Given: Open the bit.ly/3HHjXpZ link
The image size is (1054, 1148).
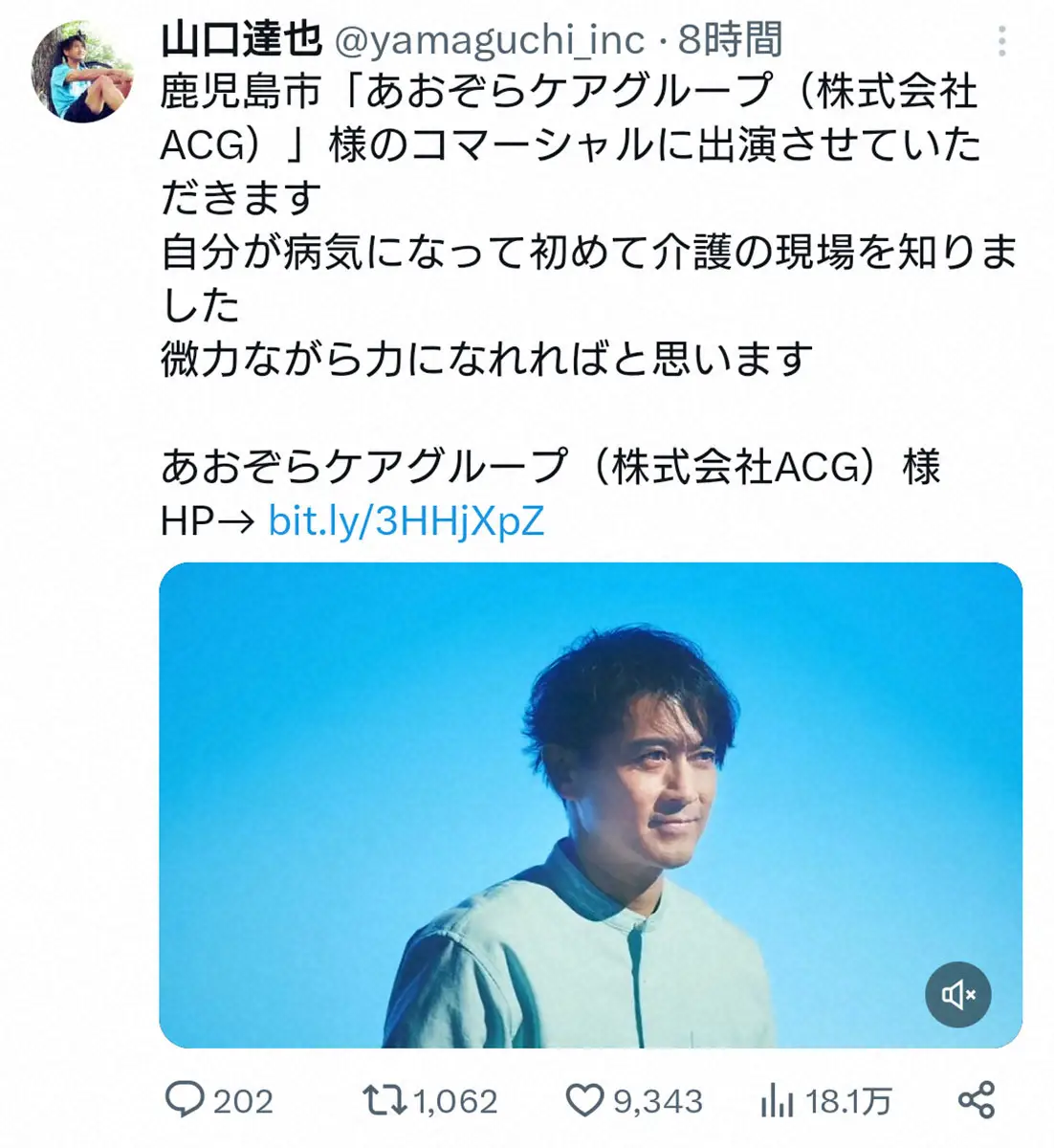Looking at the screenshot, I should click(x=406, y=520).
